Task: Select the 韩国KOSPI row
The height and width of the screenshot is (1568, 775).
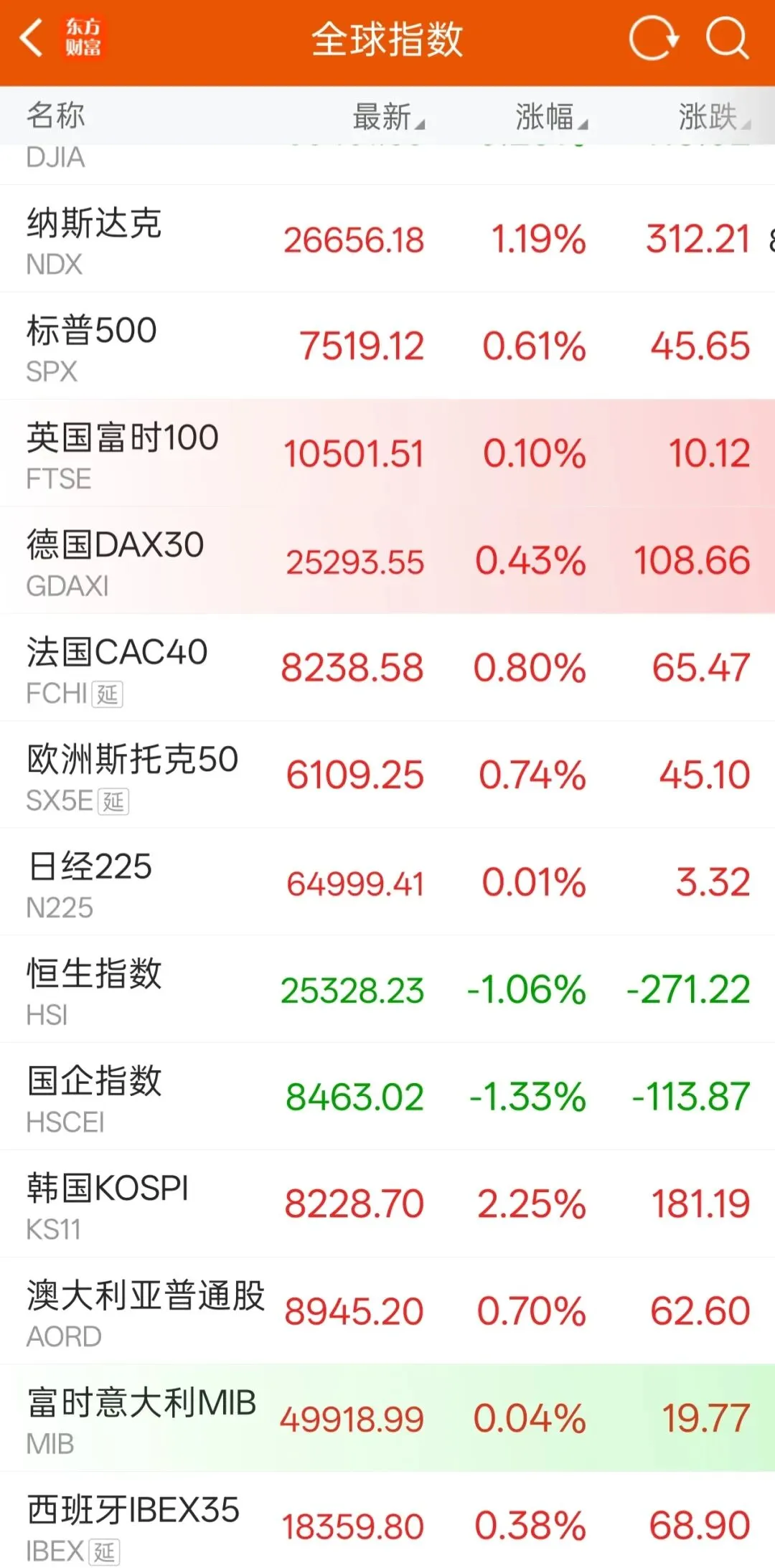Action: coord(387,1204)
